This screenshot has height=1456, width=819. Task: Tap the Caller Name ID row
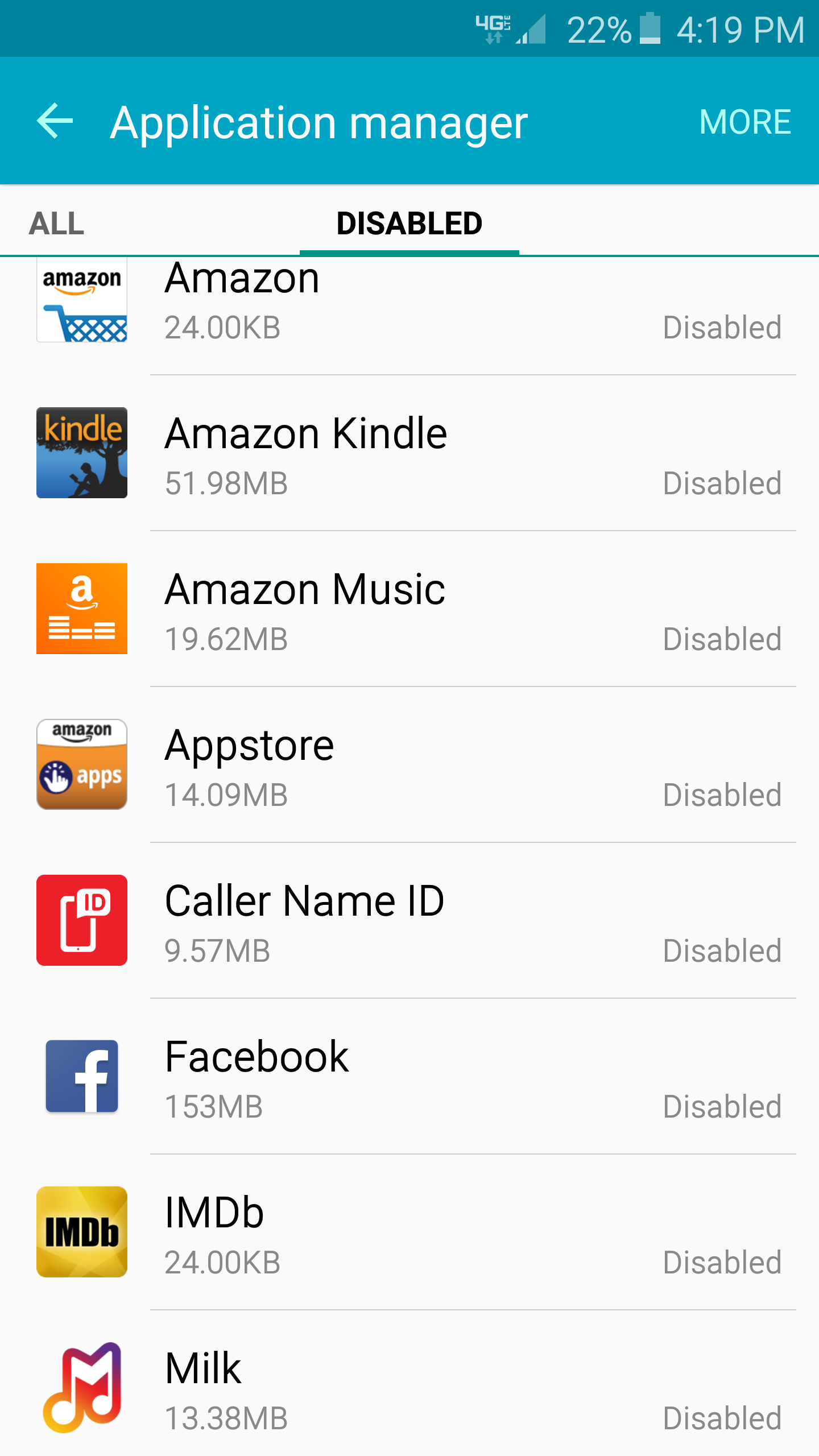pos(409,921)
